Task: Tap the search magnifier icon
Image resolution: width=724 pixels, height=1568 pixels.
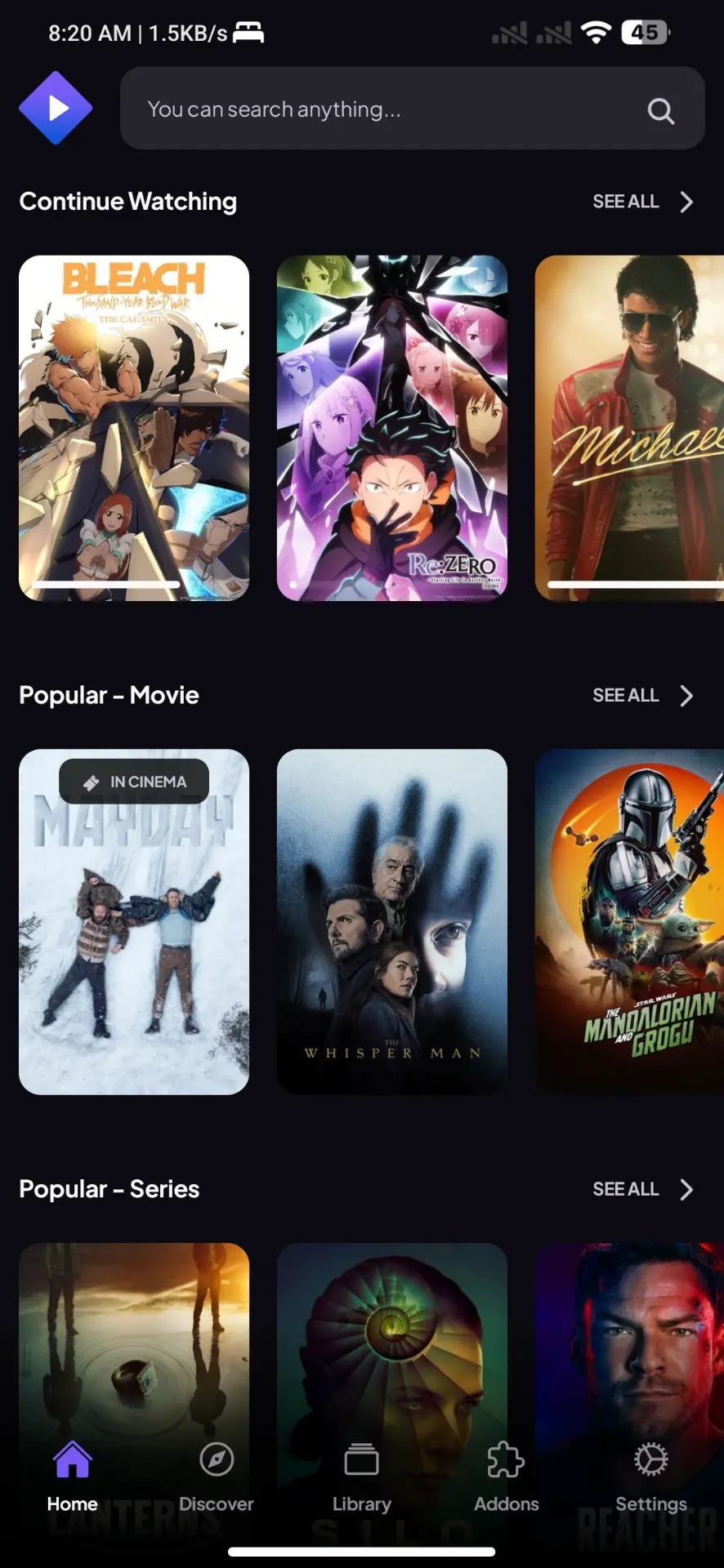Action: [x=660, y=110]
